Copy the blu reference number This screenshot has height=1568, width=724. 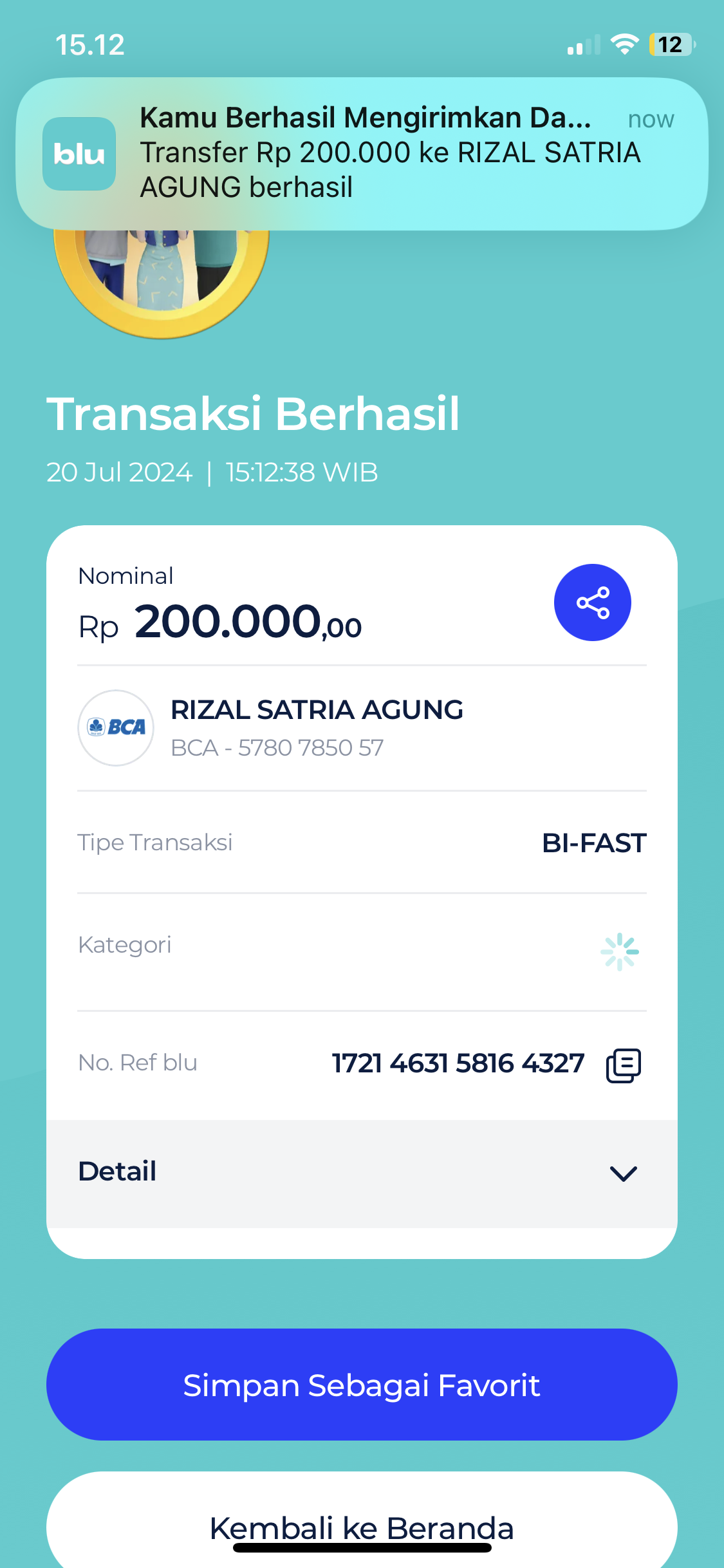pos(623,1065)
